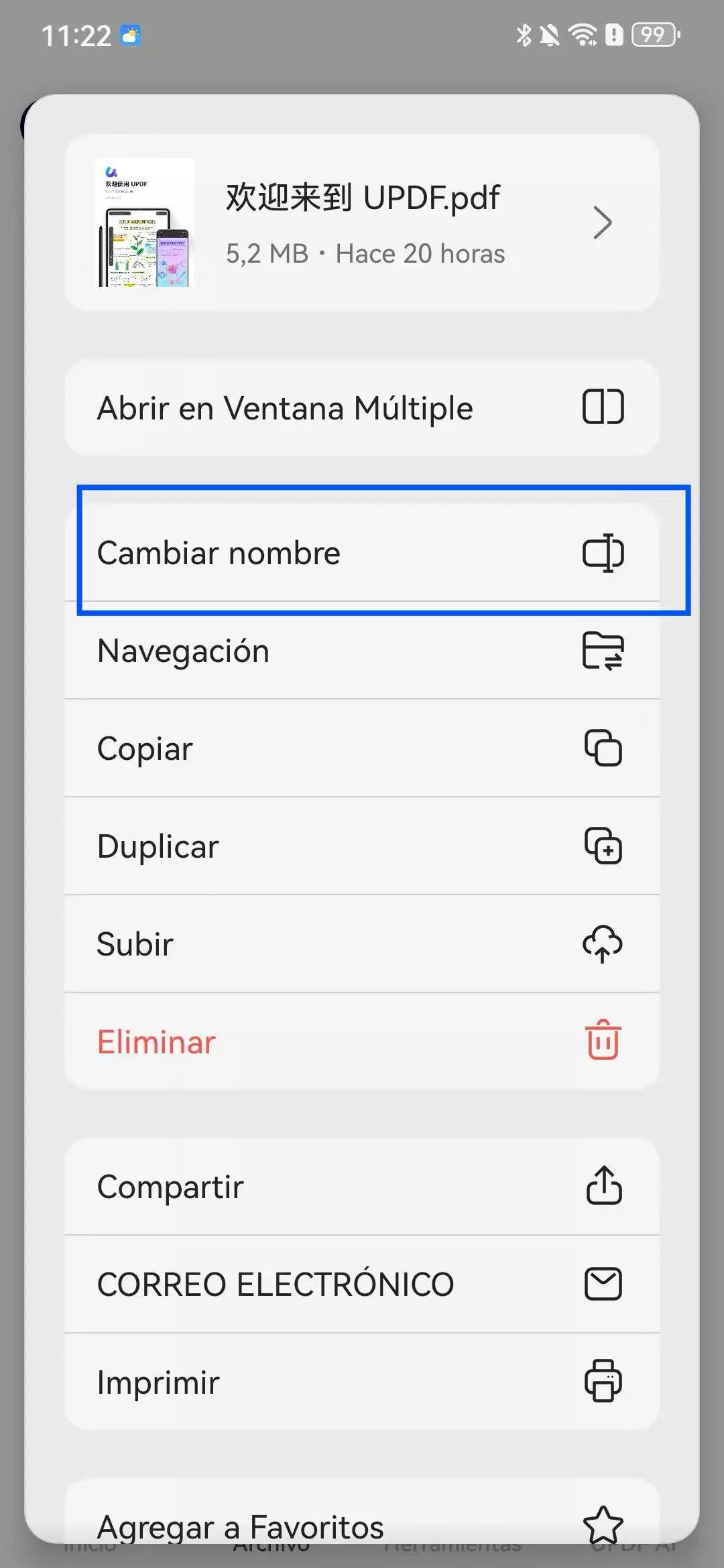The image size is (724, 1568).
Task: Select Abrir en Ventana Múltiple
Action: [x=362, y=407]
